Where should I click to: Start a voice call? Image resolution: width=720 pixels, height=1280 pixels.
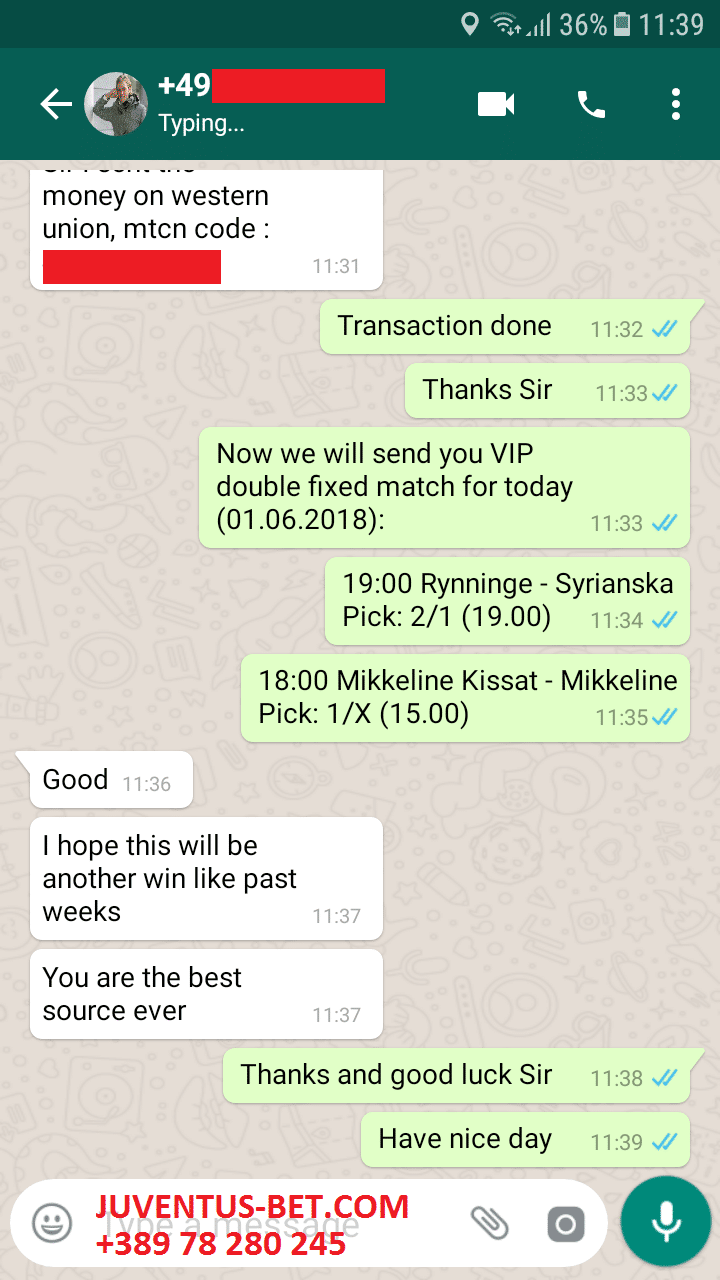(591, 104)
